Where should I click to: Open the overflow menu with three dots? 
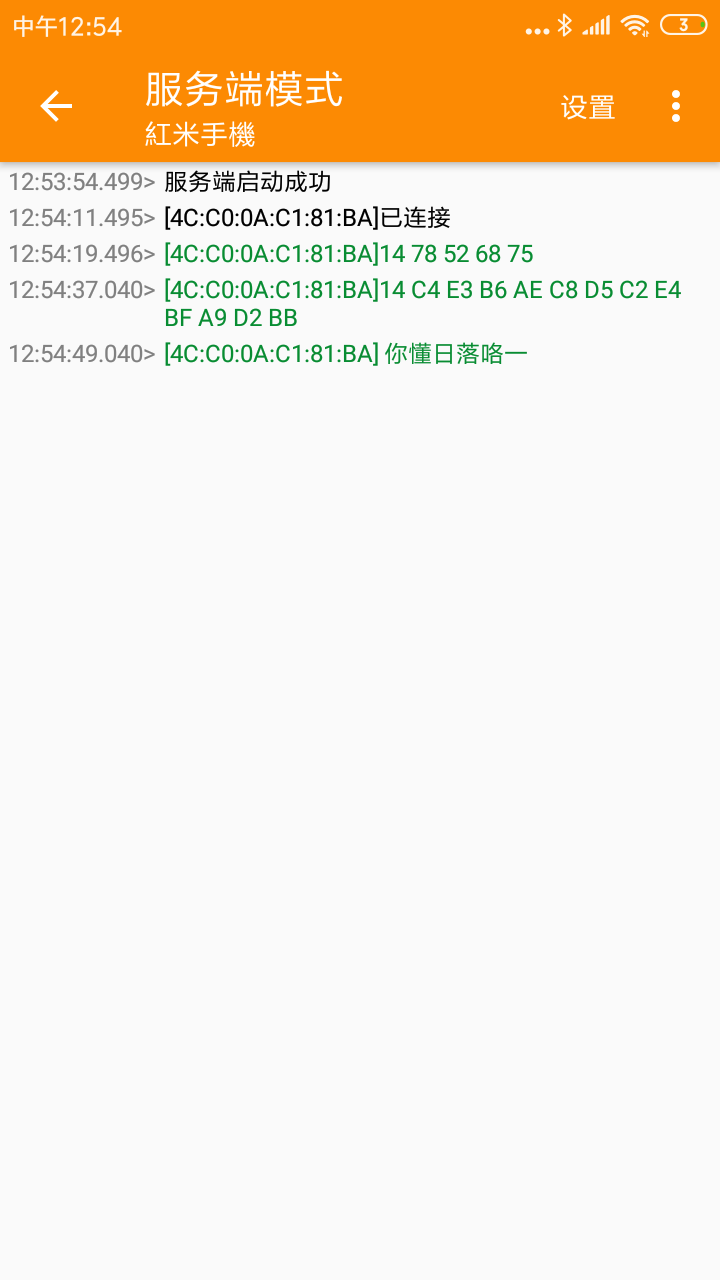pos(676,106)
